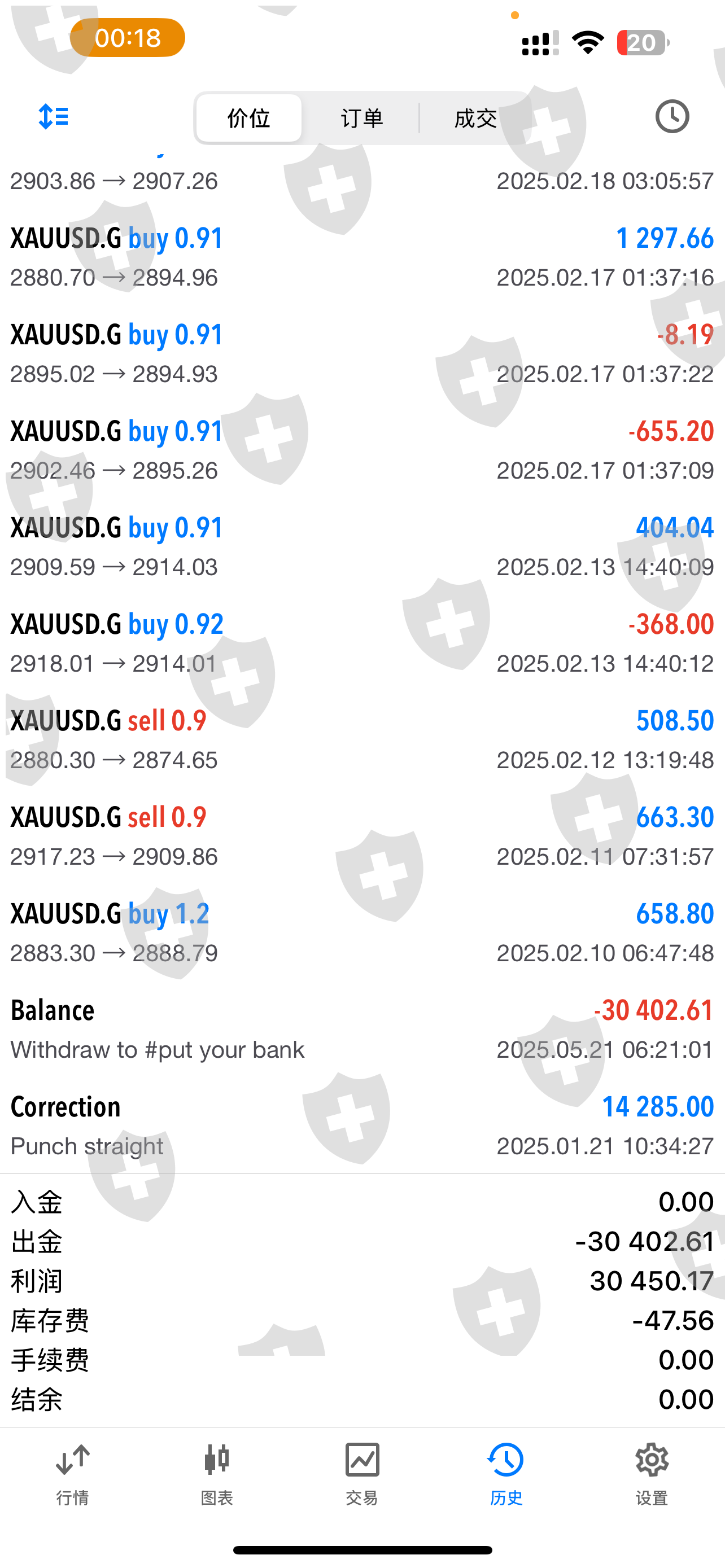
Task: Expand the buy 0.91 trade with profit 1 297.66
Action: 362,257
